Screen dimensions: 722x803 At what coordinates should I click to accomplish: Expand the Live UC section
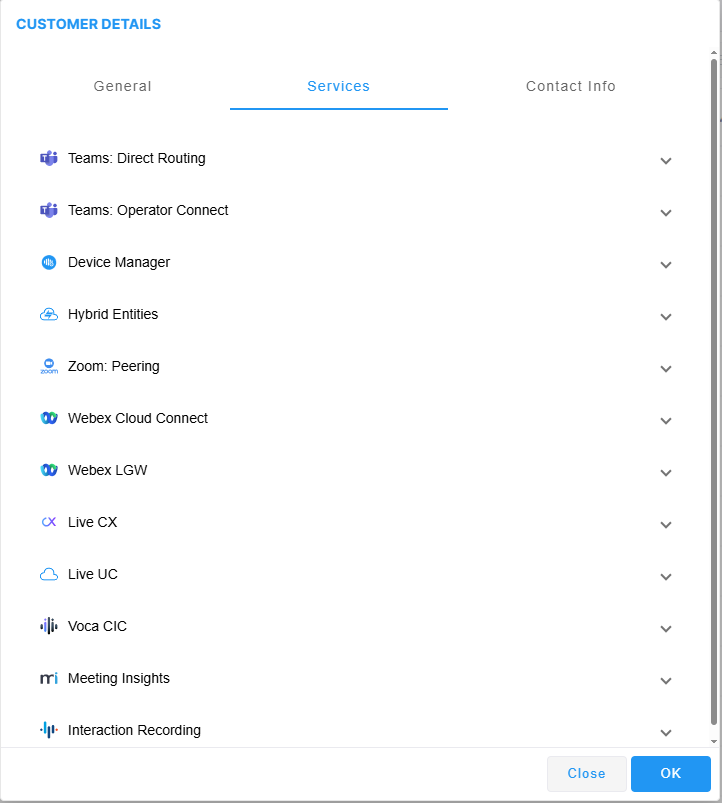[x=666, y=576]
